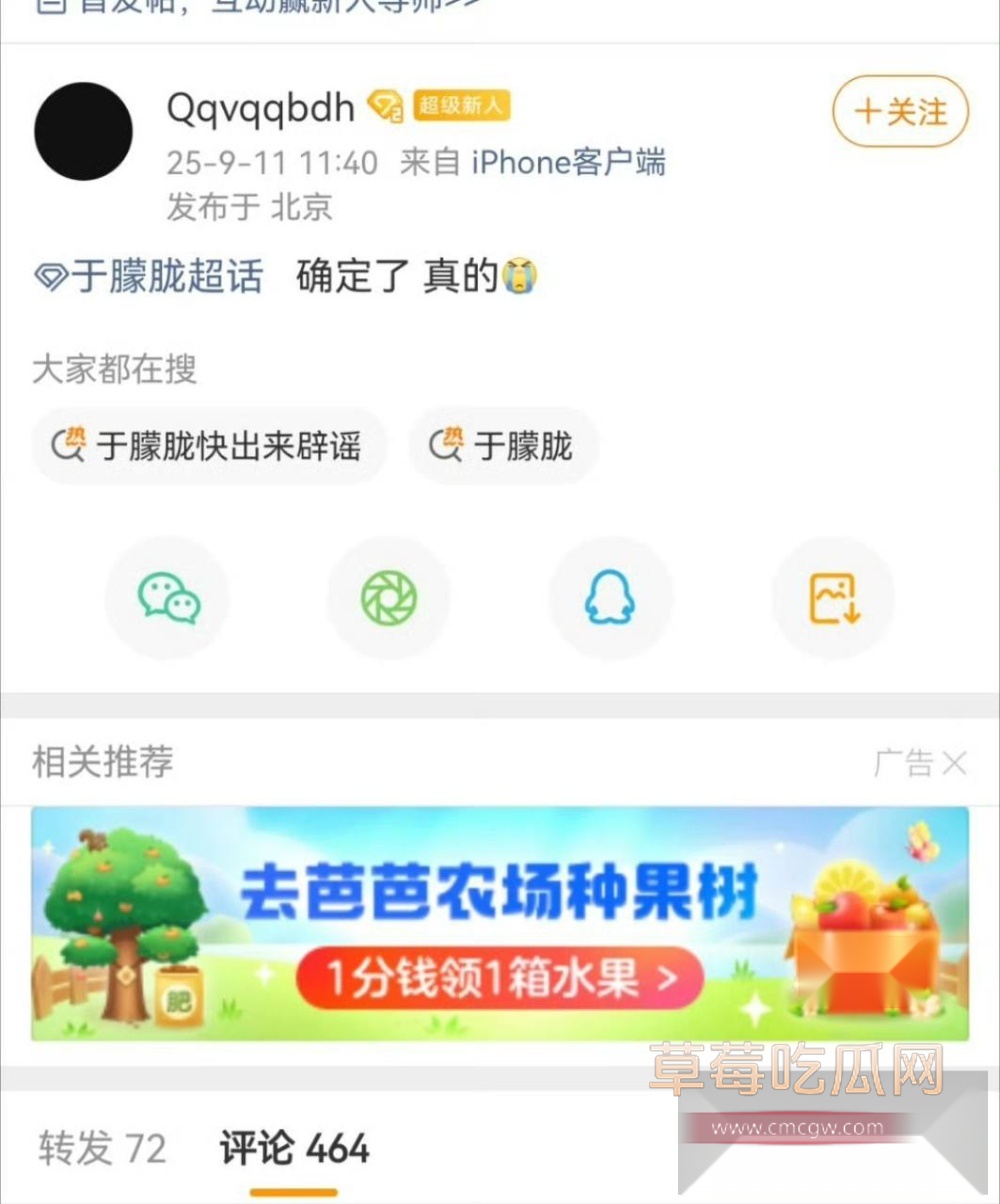The image size is (1000, 1204).
Task: Open Qqvqqbdh username profile
Action: click(x=260, y=107)
